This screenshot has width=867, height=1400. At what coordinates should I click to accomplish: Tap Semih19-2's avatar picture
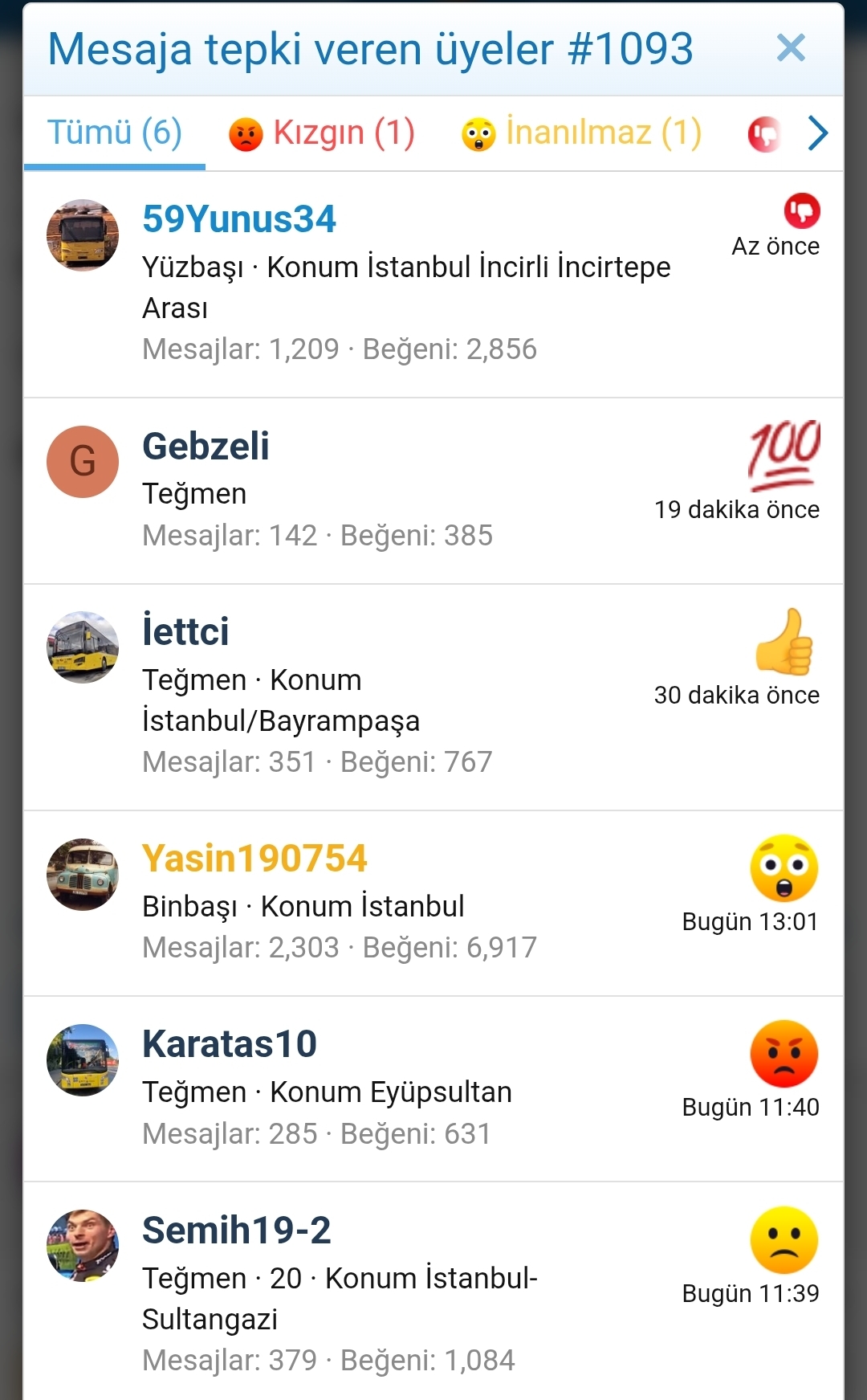(x=83, y=1246)
